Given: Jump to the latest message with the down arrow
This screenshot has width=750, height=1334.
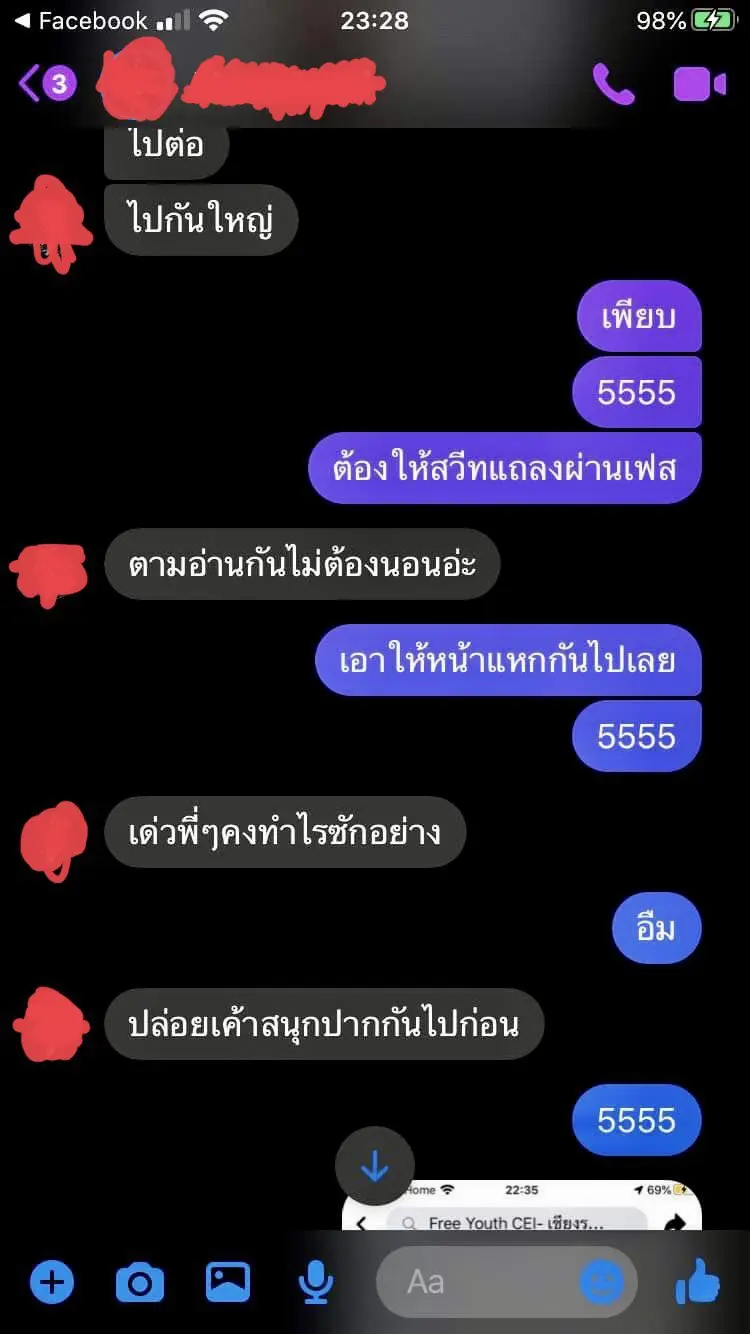Looking at the screenshot, I should (374, 1166).
